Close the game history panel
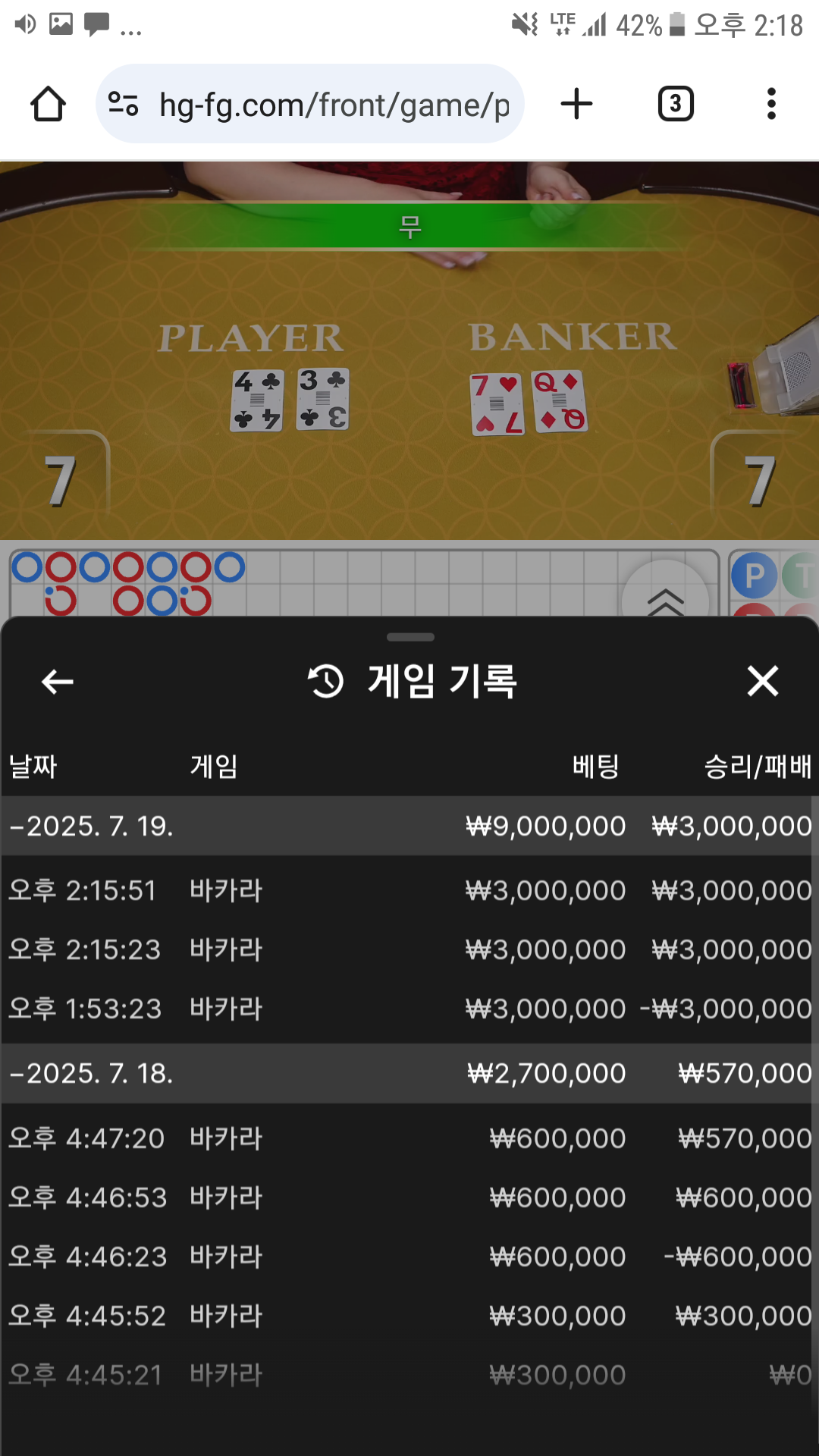819x1456 pixels. 762,680
